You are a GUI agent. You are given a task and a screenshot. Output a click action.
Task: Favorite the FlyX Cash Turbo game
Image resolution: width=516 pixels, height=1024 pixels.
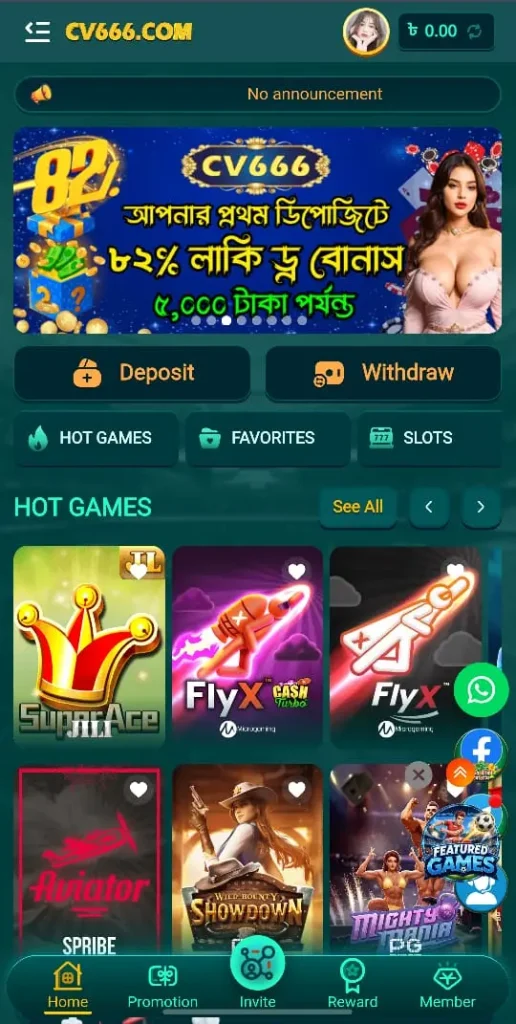[297, 571]
